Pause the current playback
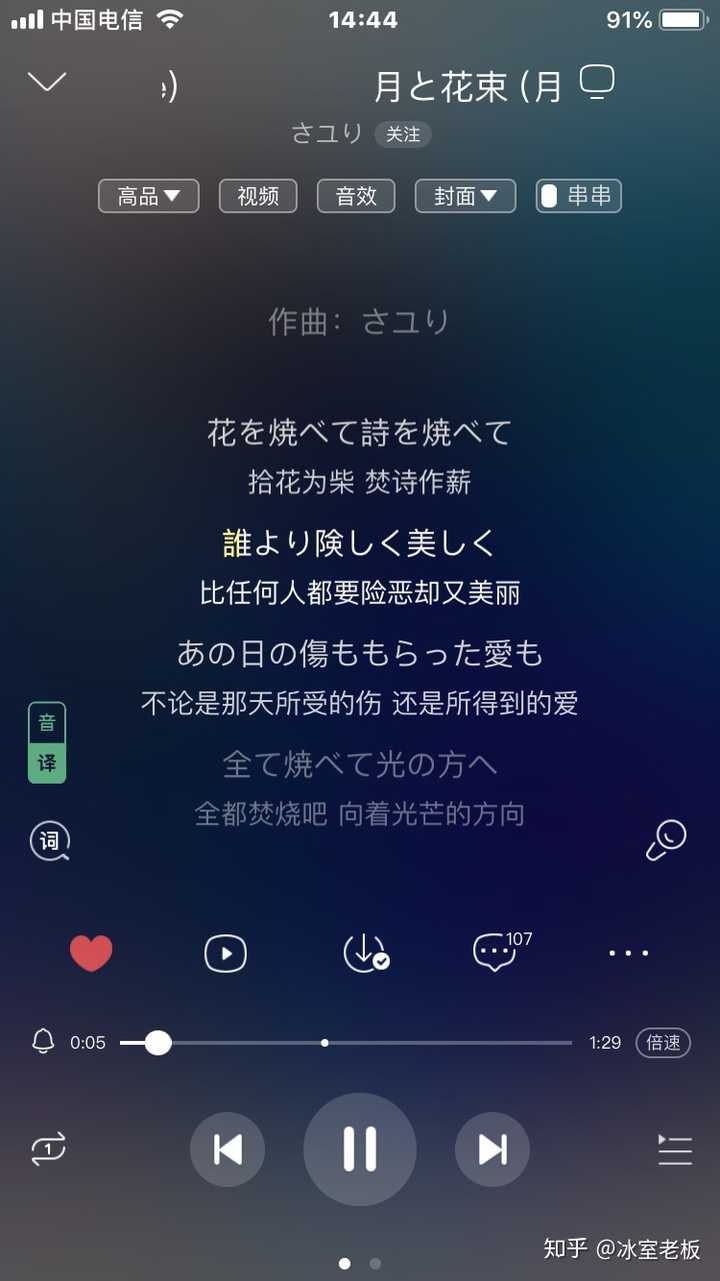Image resolution: width=720 pixels, height=1281 pixels. pyautogui.click(x=360, y=1149)
